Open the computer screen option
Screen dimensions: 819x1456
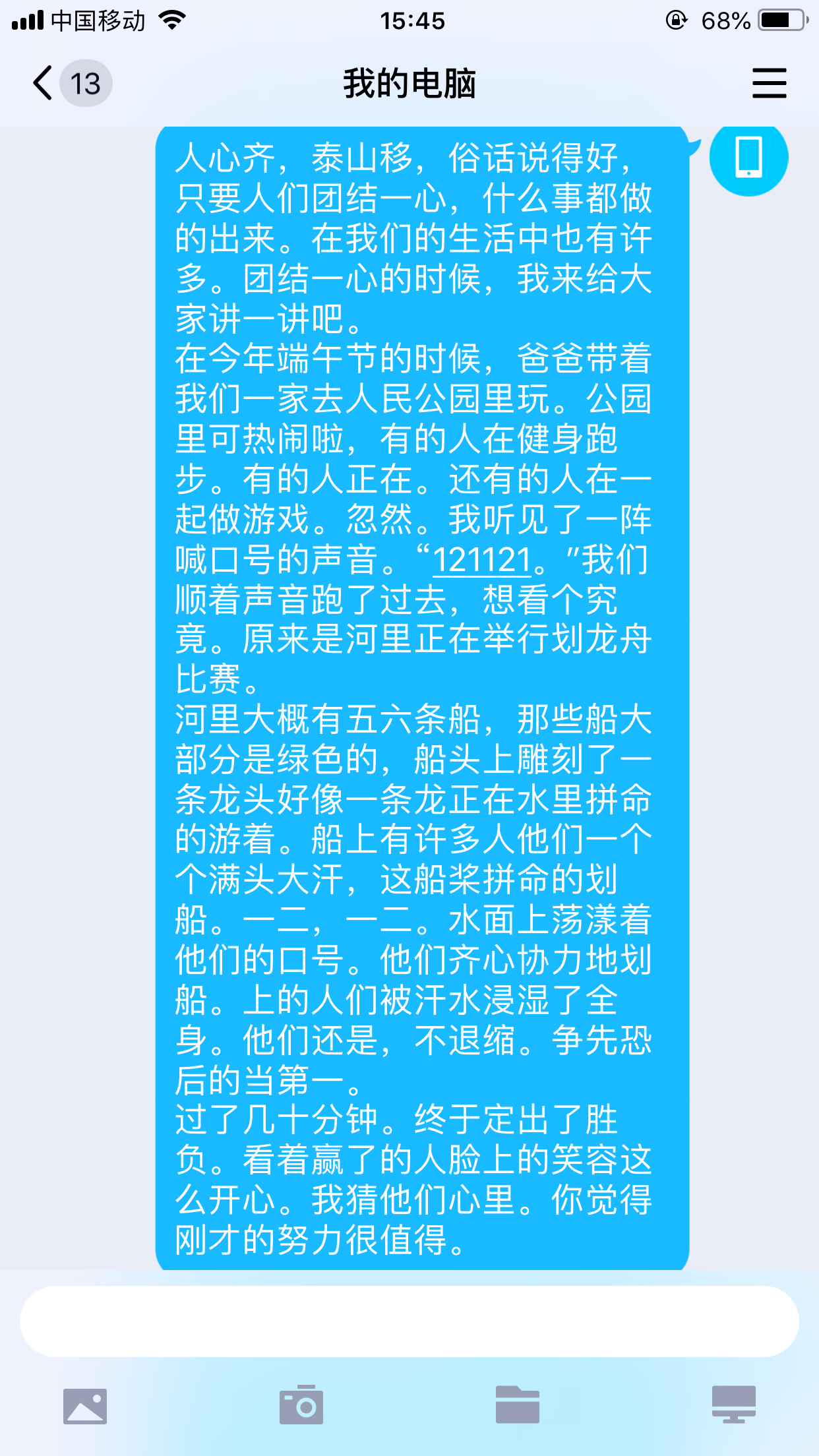[733, 1405]
